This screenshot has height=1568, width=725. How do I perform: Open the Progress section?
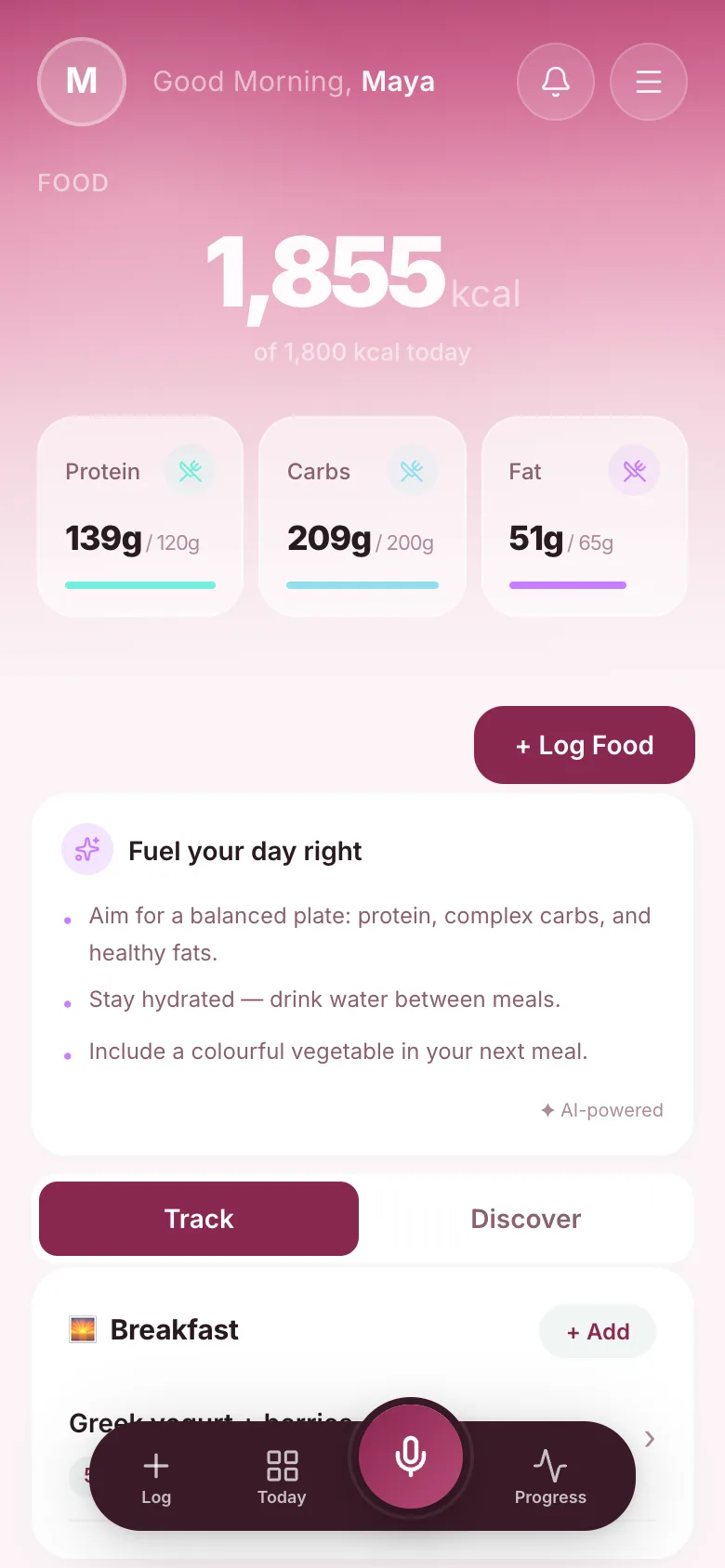(550, 1477)
